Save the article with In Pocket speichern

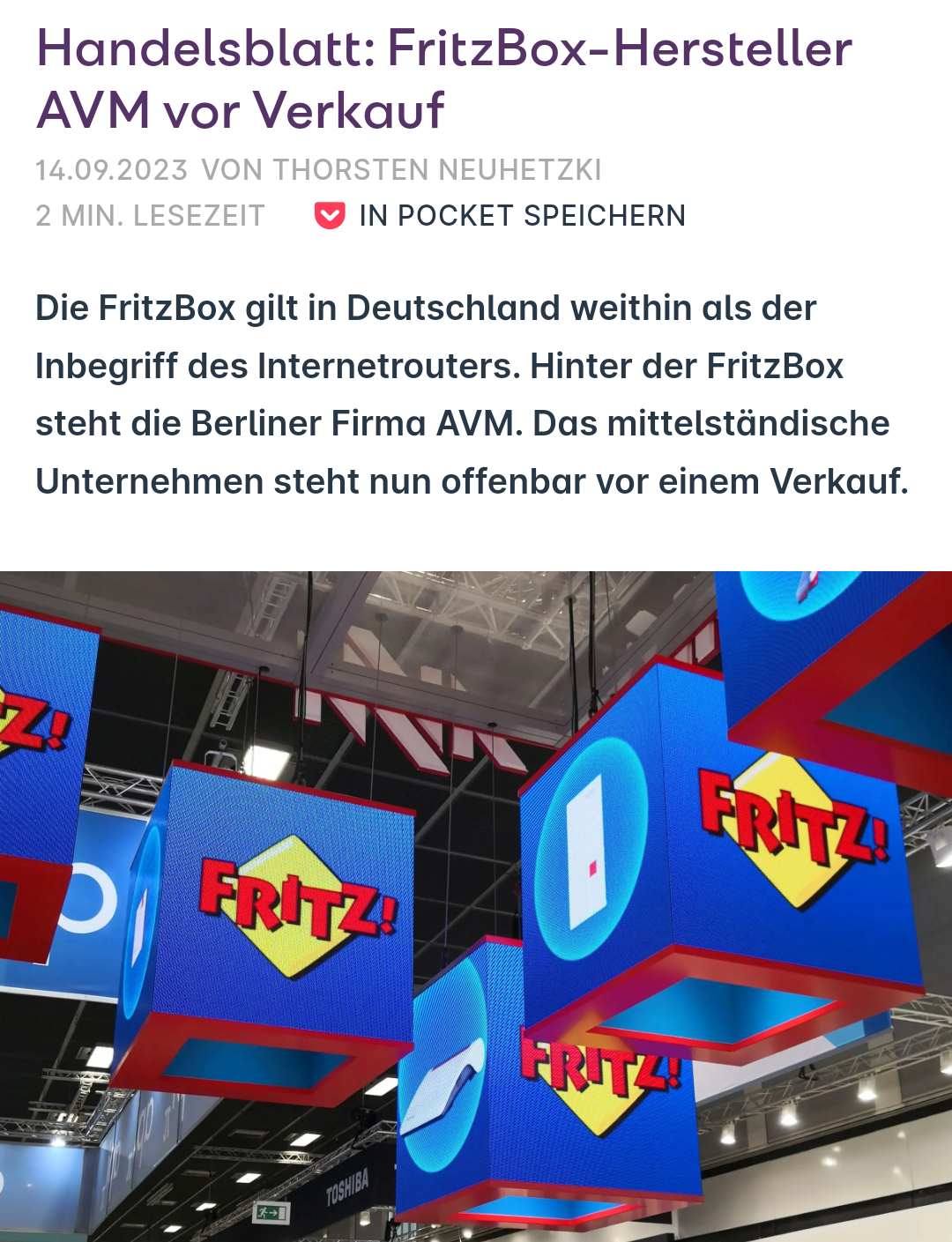click(x=500, y=216)
